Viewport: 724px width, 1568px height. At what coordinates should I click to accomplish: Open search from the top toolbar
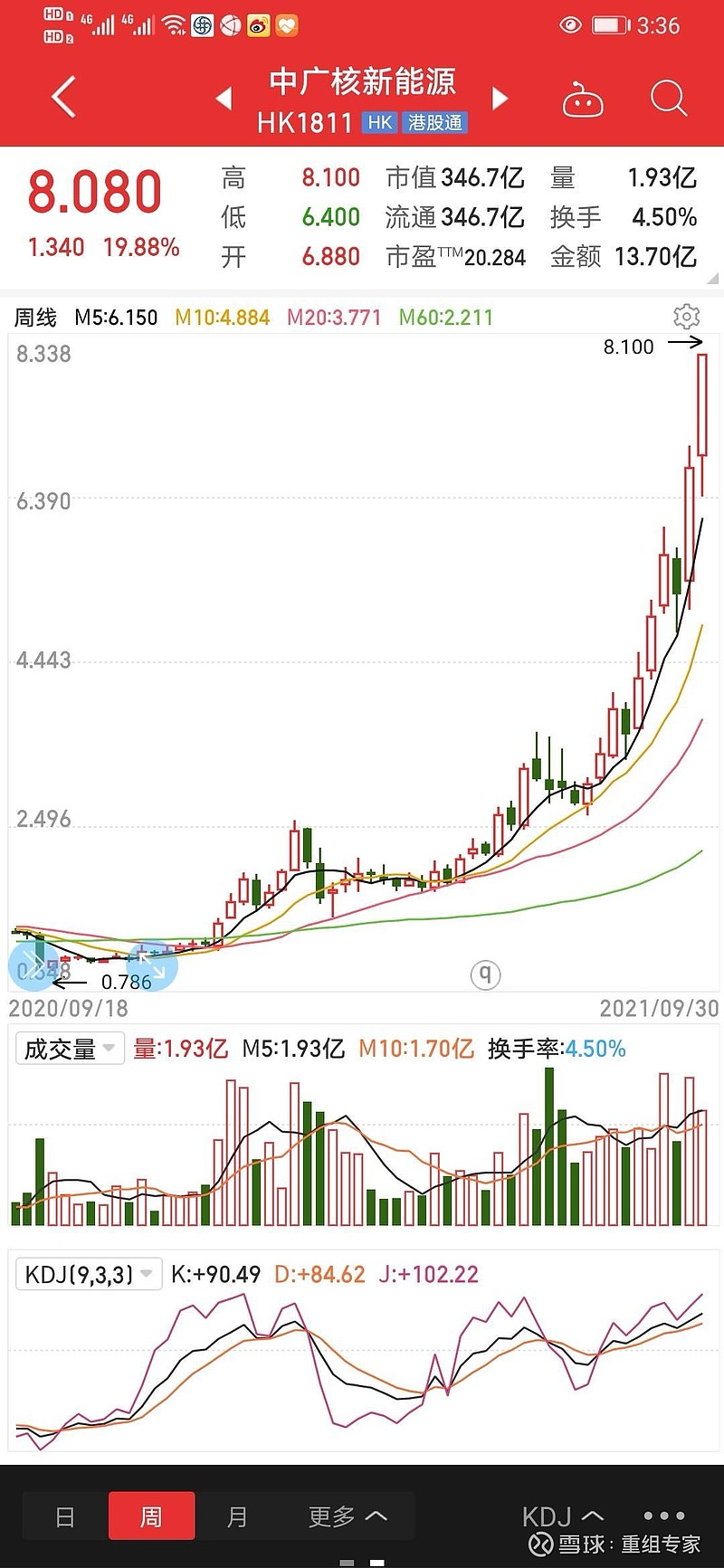(x=668, y=99)
